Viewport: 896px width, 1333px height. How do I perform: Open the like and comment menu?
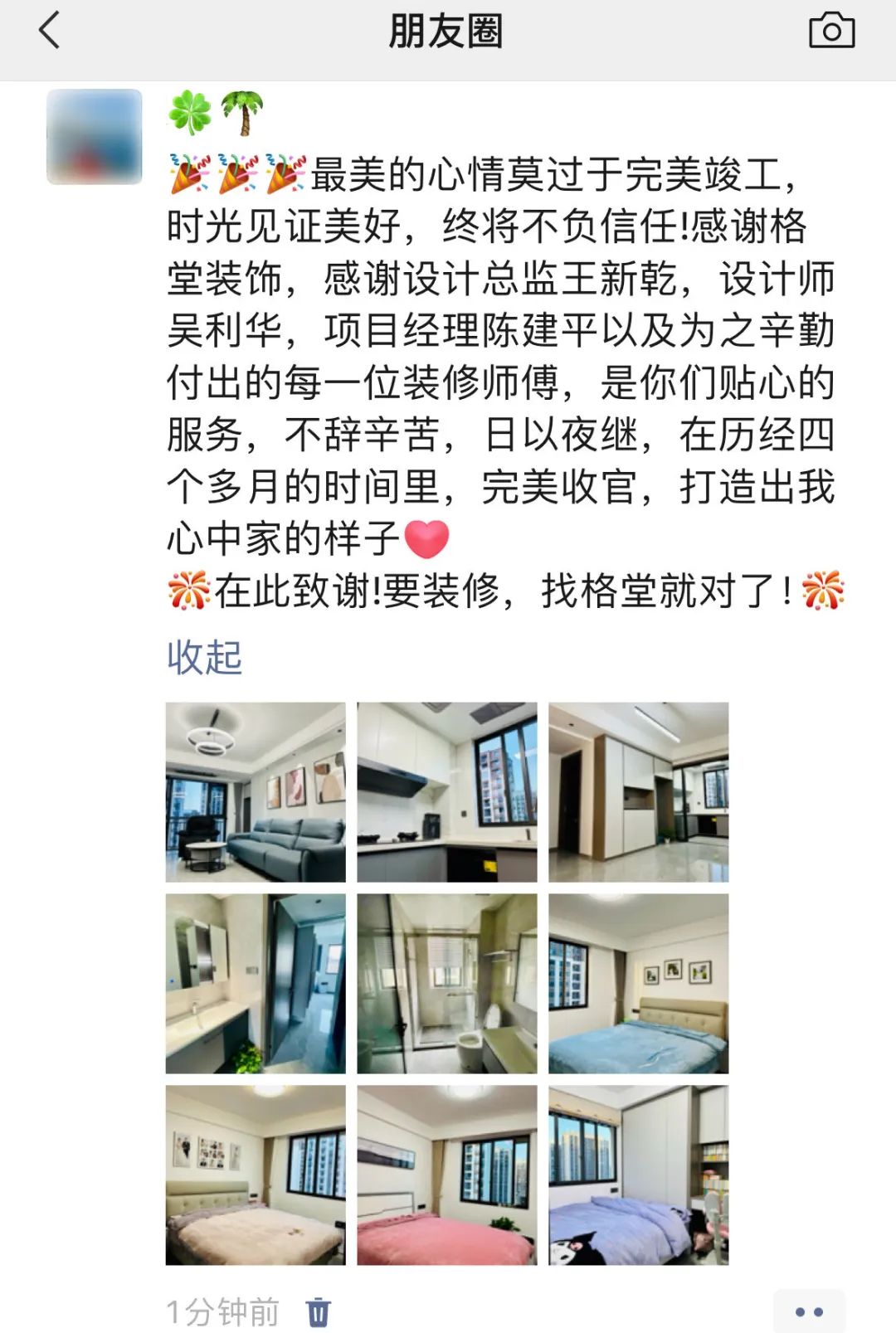808,1311
